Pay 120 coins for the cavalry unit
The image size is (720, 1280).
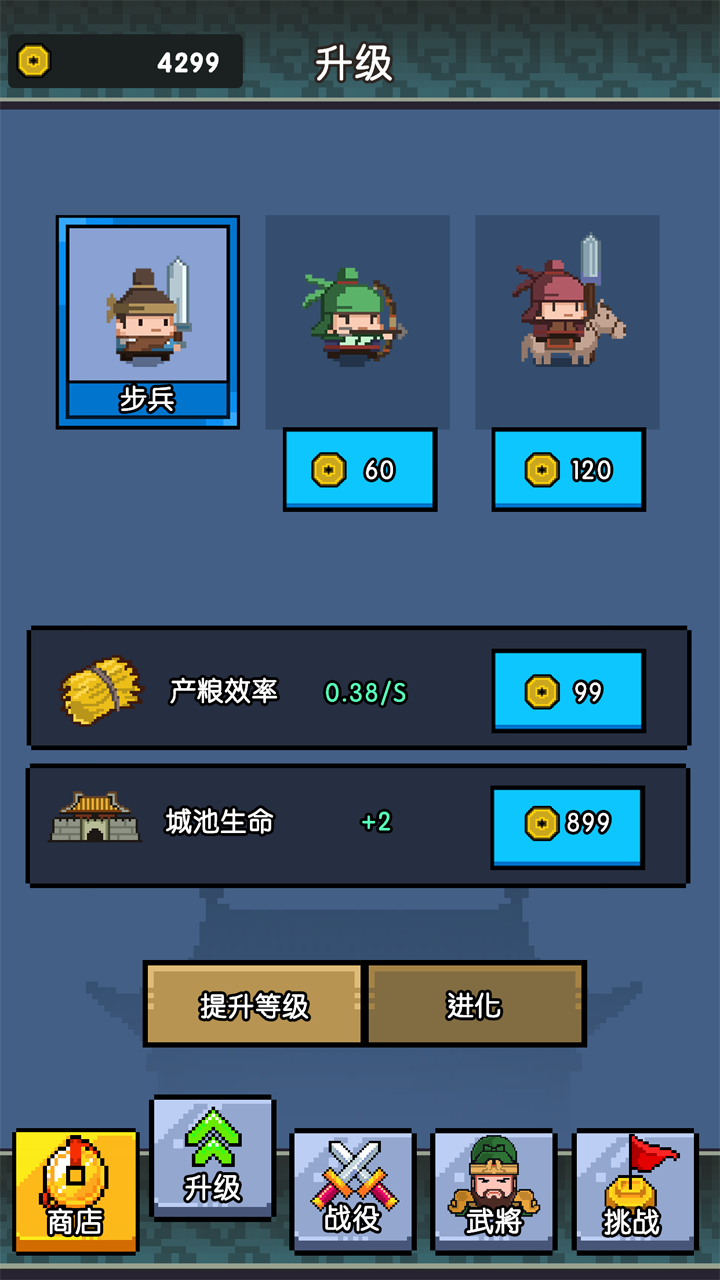pos(568,468)
